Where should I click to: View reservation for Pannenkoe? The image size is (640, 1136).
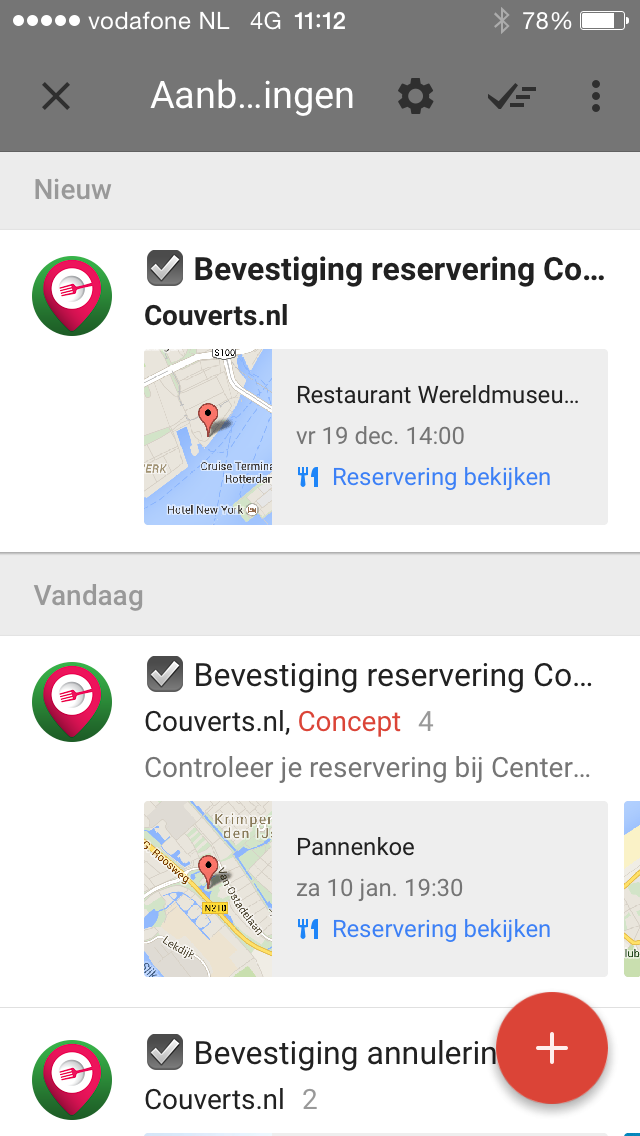(x=440, y=929)
